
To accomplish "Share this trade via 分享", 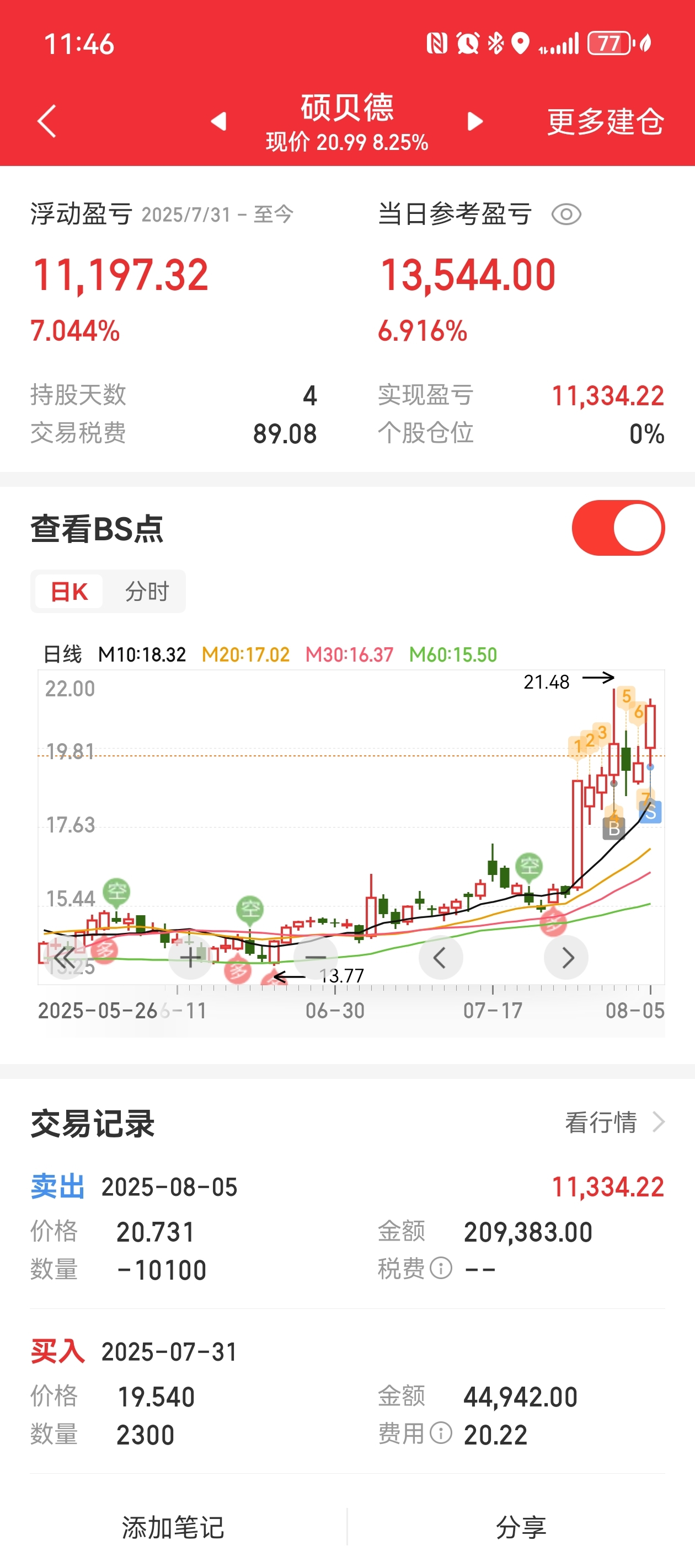I will point(521,1527).
